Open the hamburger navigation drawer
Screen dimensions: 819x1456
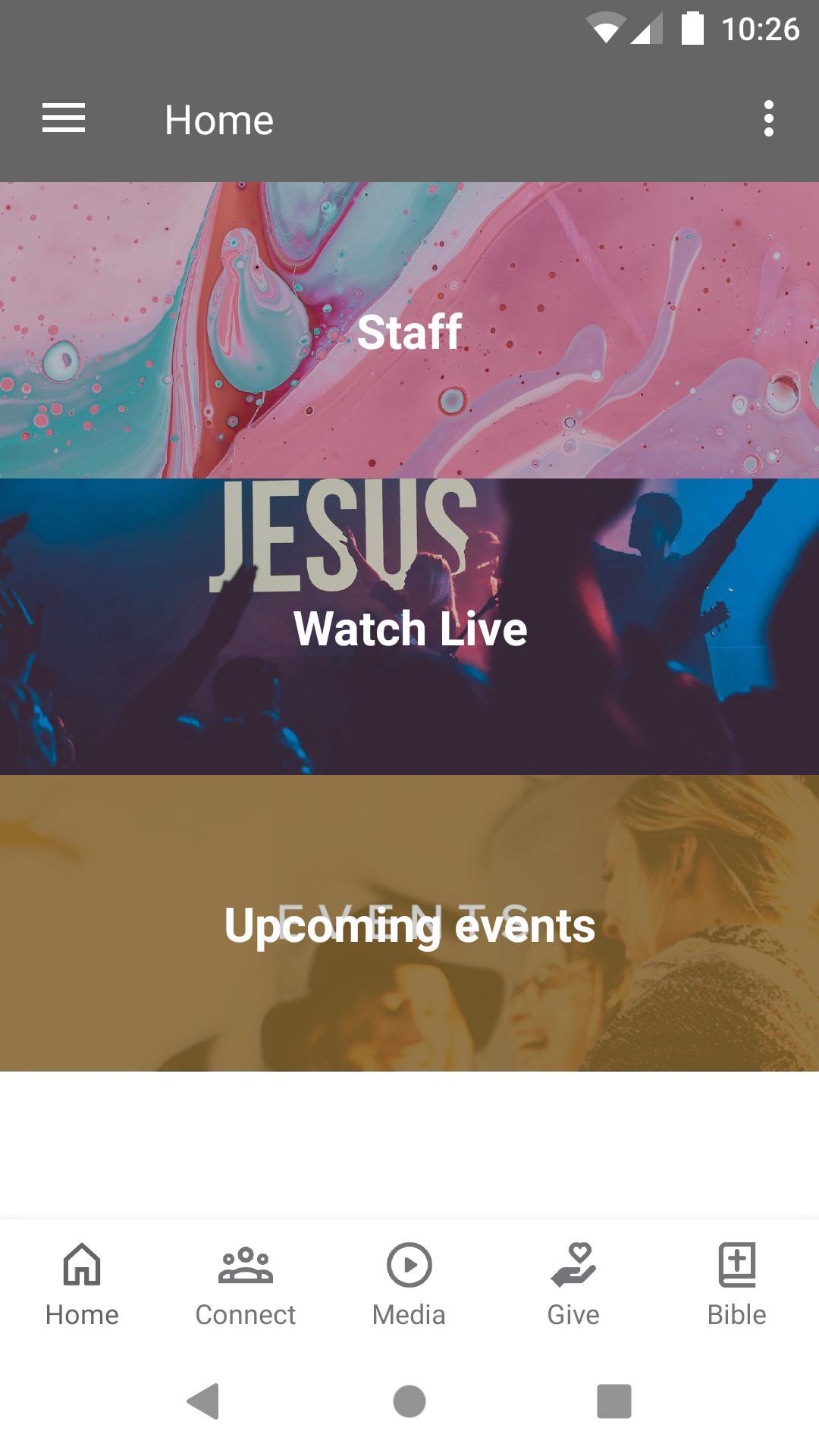(64, 119)
